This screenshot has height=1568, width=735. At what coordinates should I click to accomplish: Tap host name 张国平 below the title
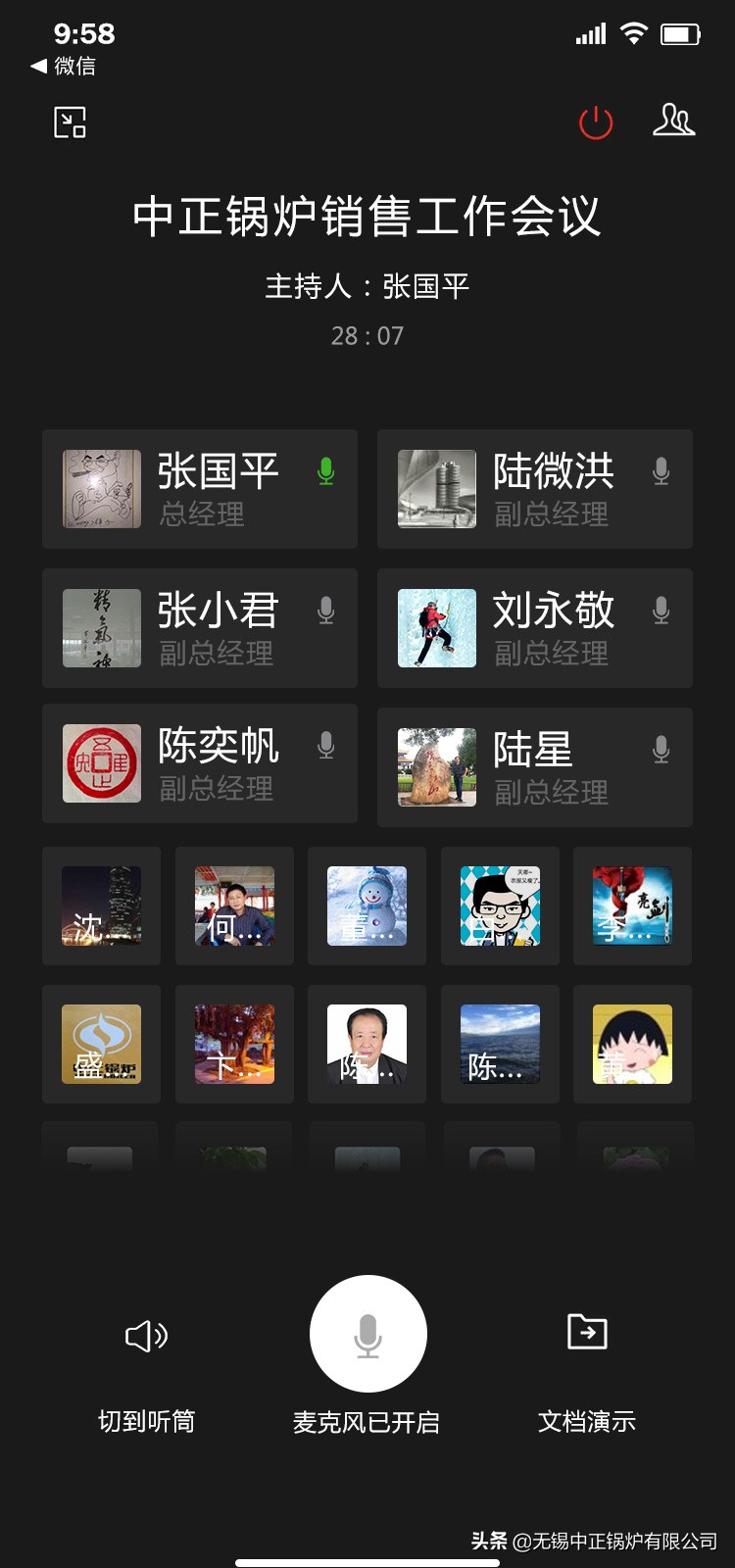(x=367, y=287)
